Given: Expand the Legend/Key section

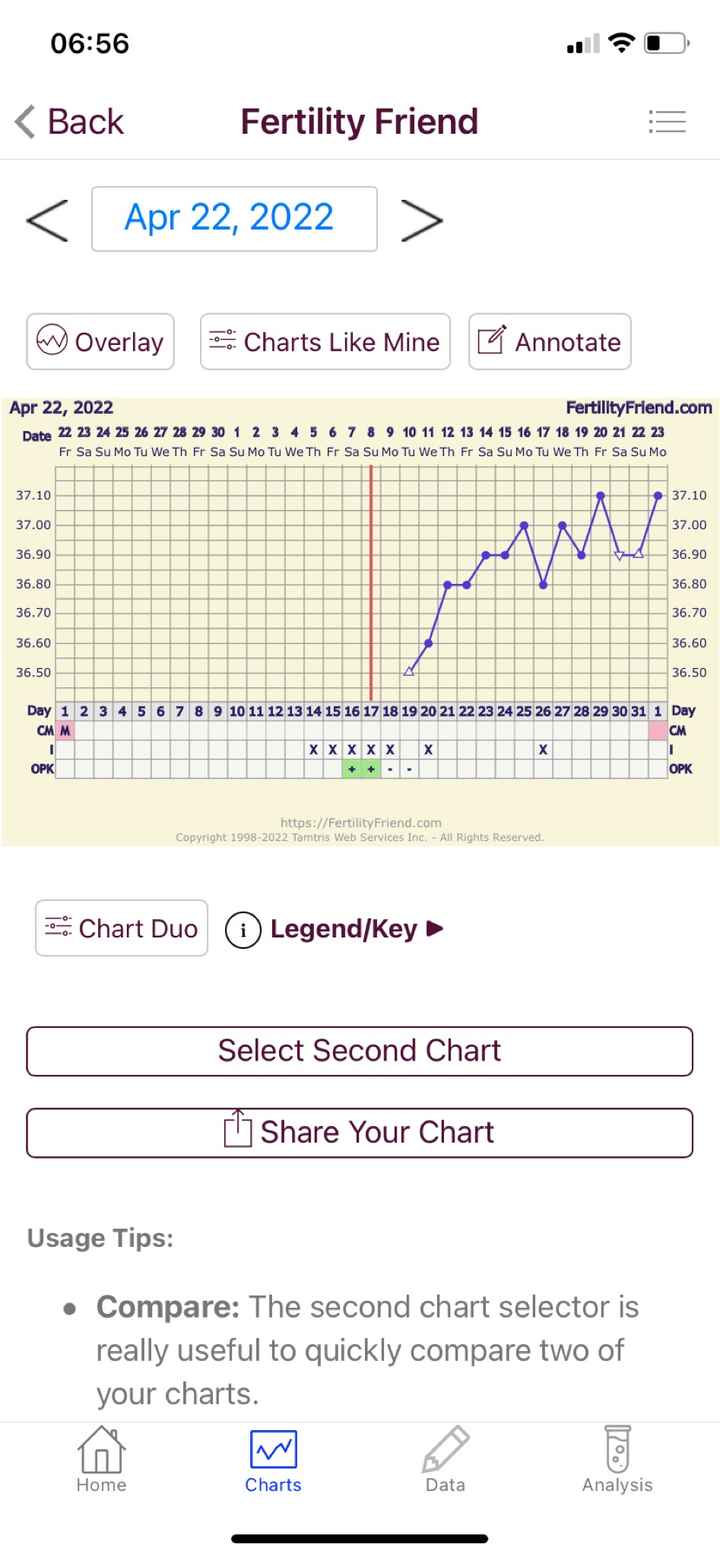Looking at the screenshot, I should (345, 928).
